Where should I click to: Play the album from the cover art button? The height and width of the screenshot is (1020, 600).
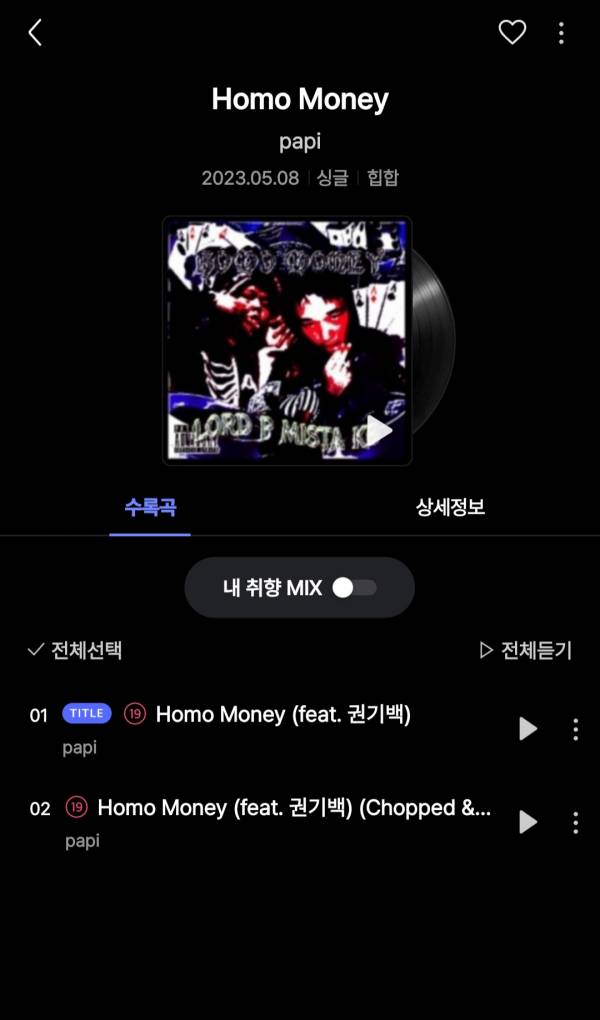click(379, 431)
